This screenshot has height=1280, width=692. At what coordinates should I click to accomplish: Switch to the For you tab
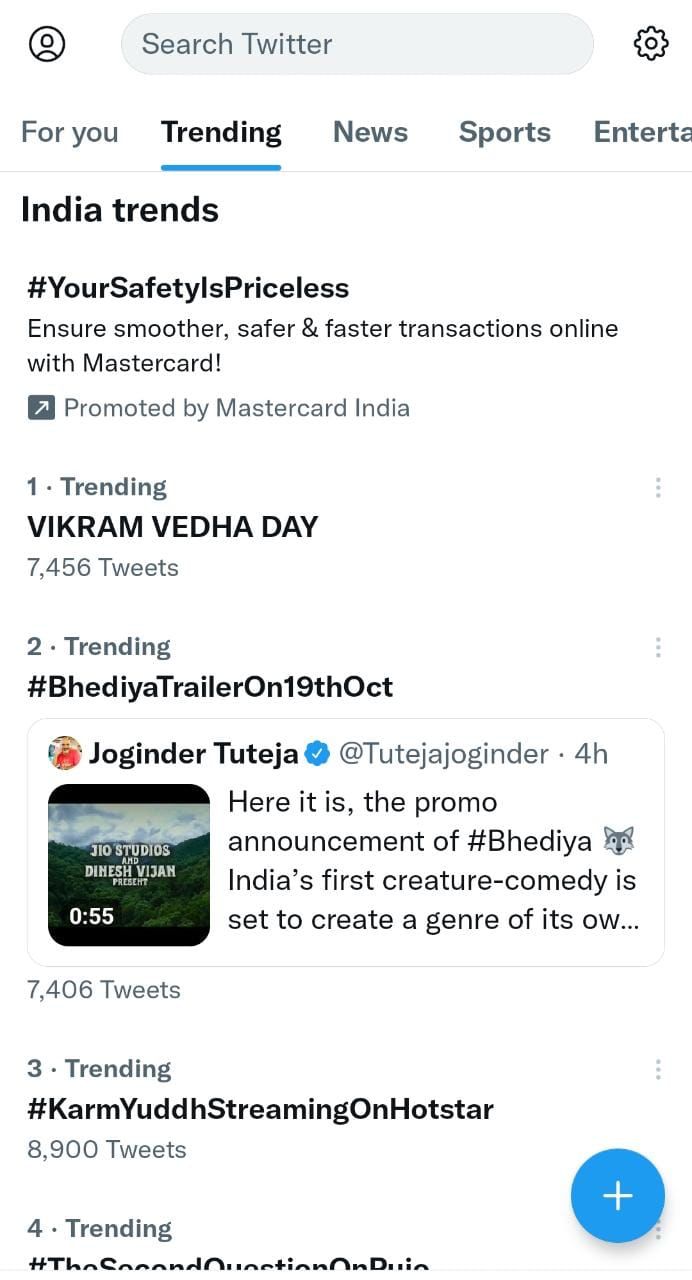[70, 132]
